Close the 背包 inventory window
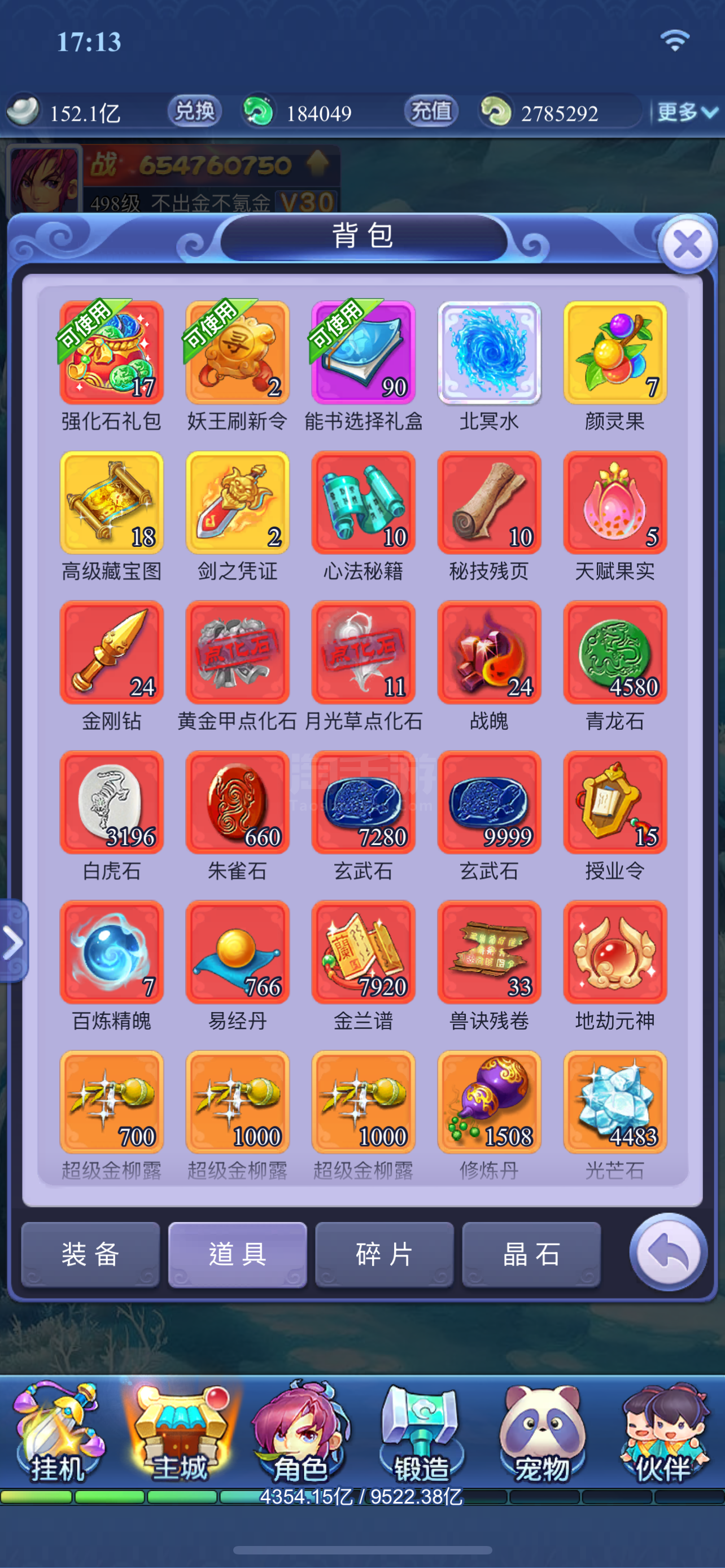 tap(688, 245)
